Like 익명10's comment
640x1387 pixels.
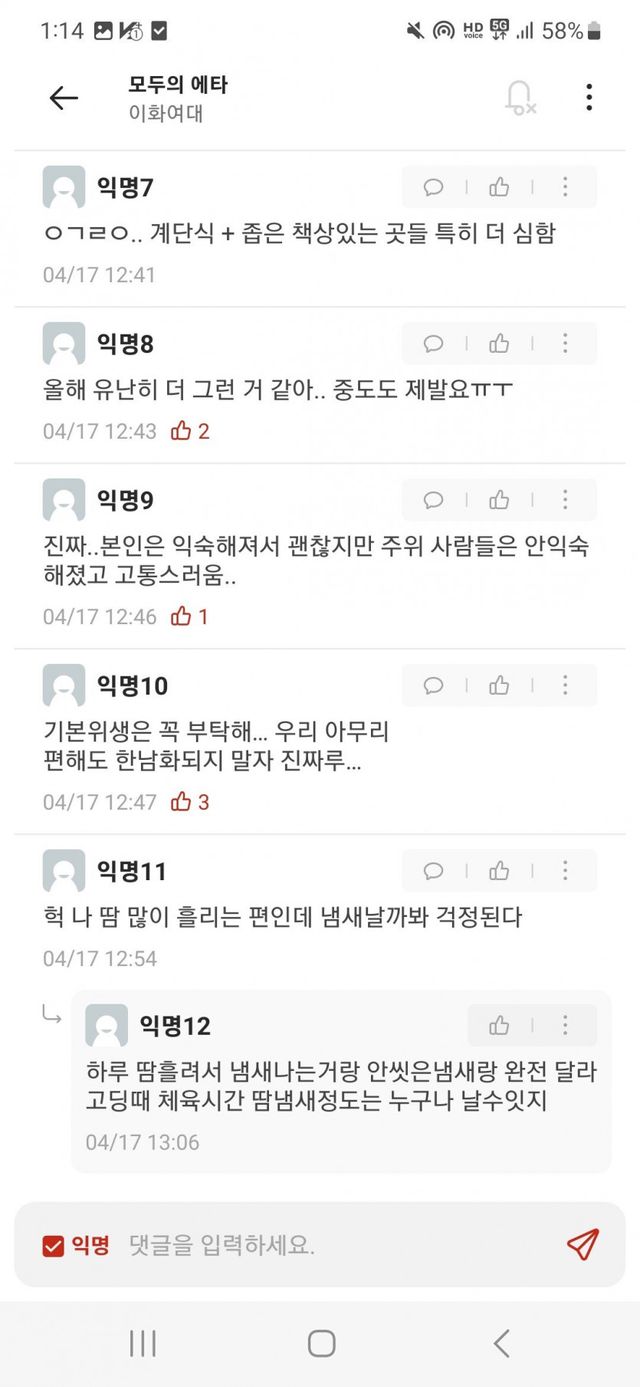coord(499,685)
